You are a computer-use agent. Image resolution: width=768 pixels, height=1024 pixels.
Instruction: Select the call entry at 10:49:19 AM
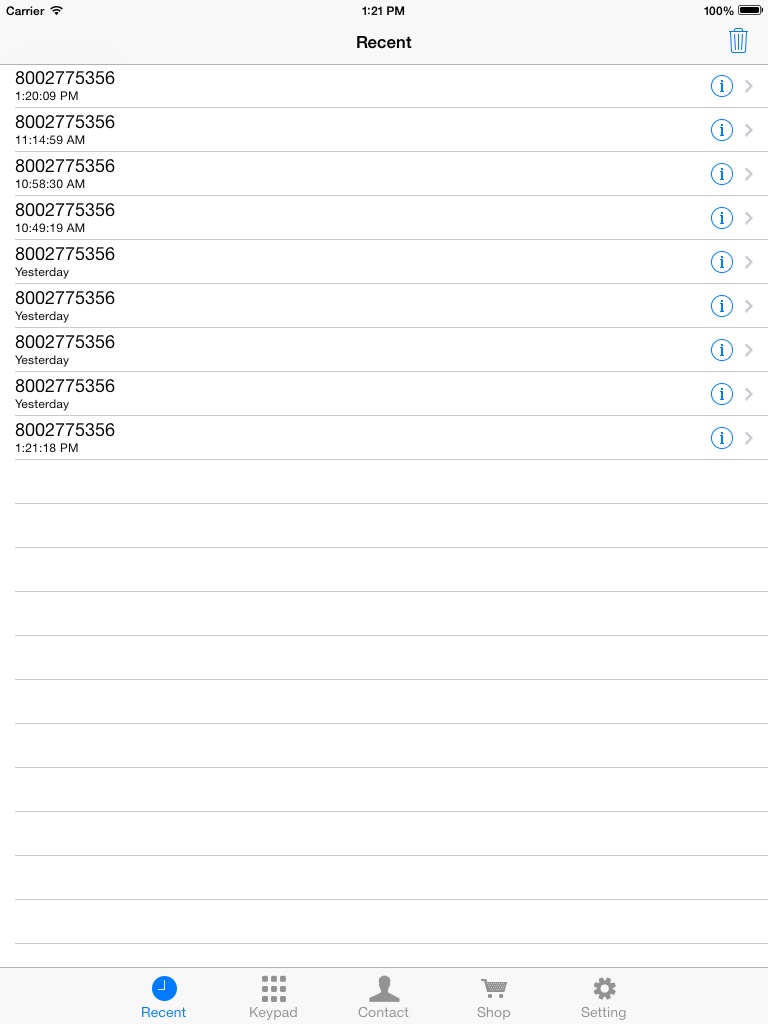[x=384, y=217]
